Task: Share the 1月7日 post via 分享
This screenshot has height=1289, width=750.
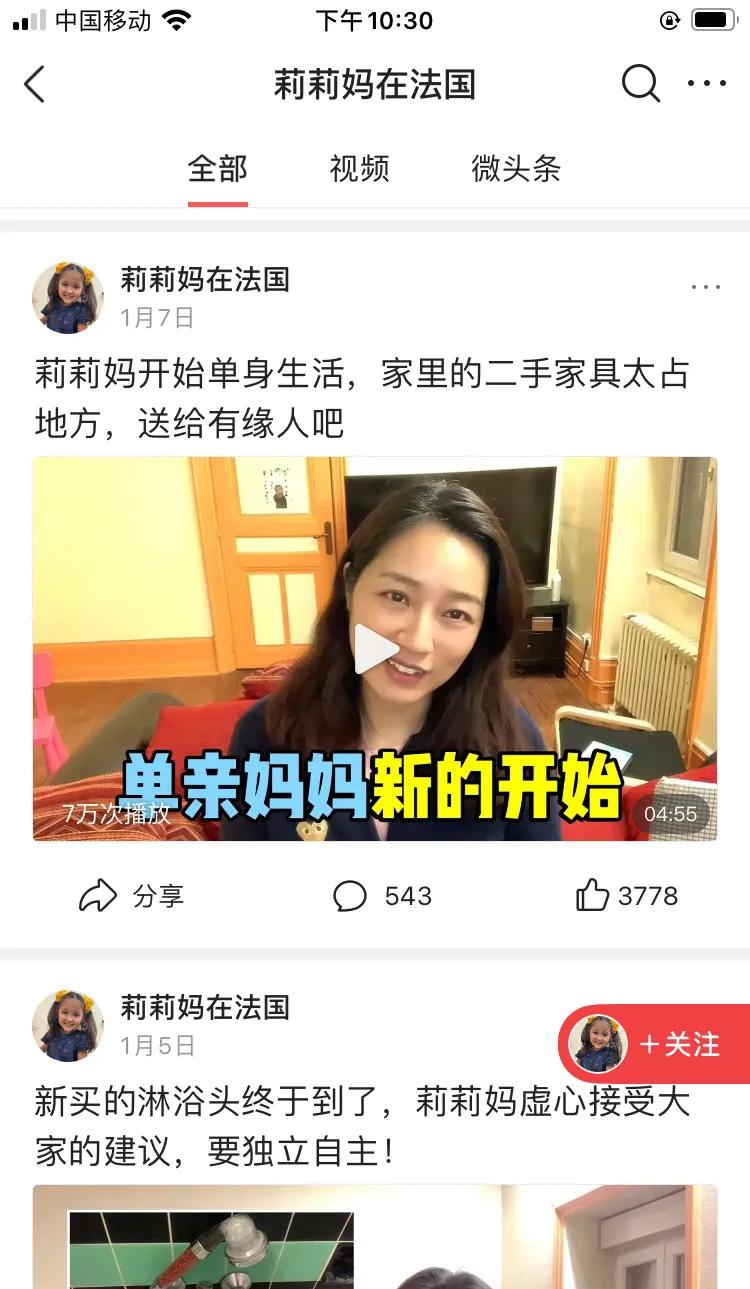Action: pos(132,895)
